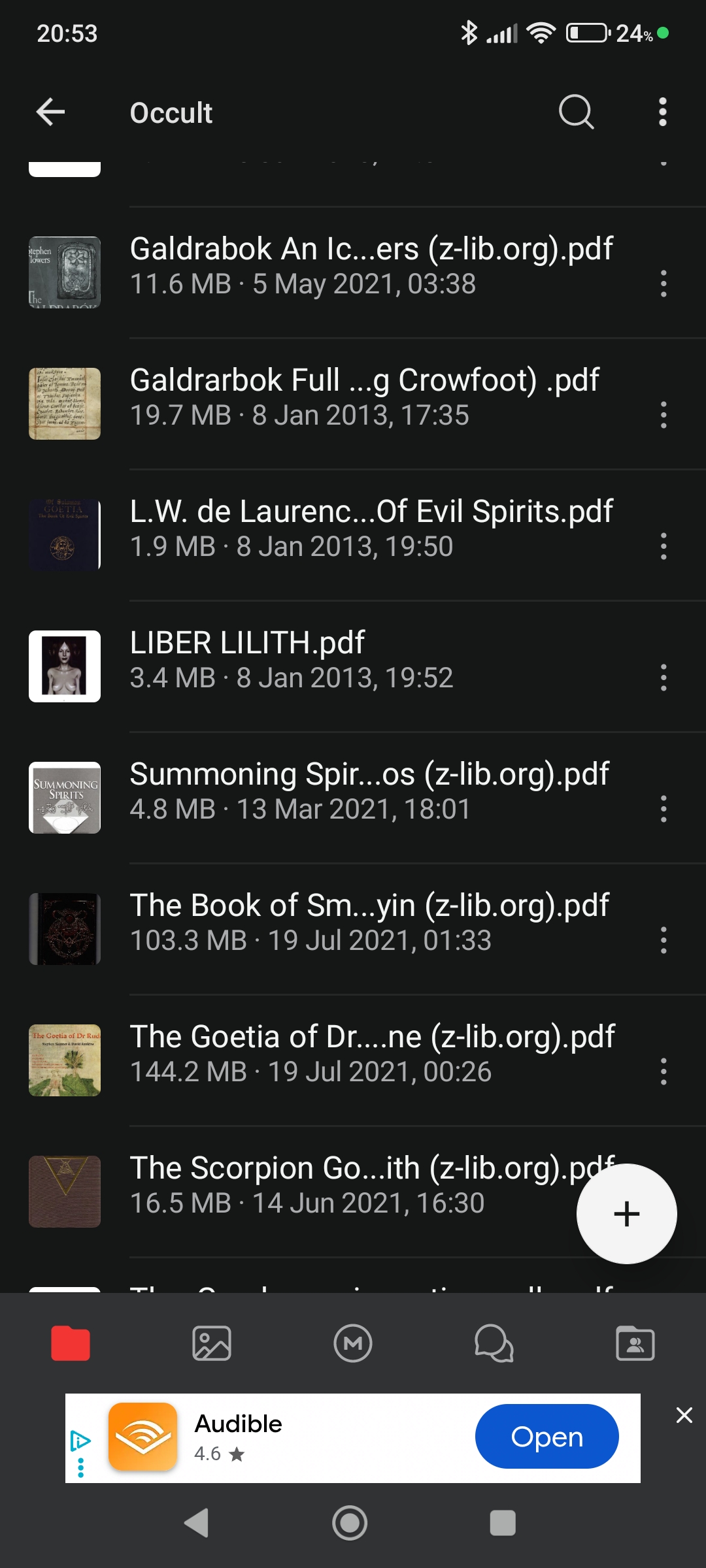Search files in the Occult folder

tap(576, 112)
